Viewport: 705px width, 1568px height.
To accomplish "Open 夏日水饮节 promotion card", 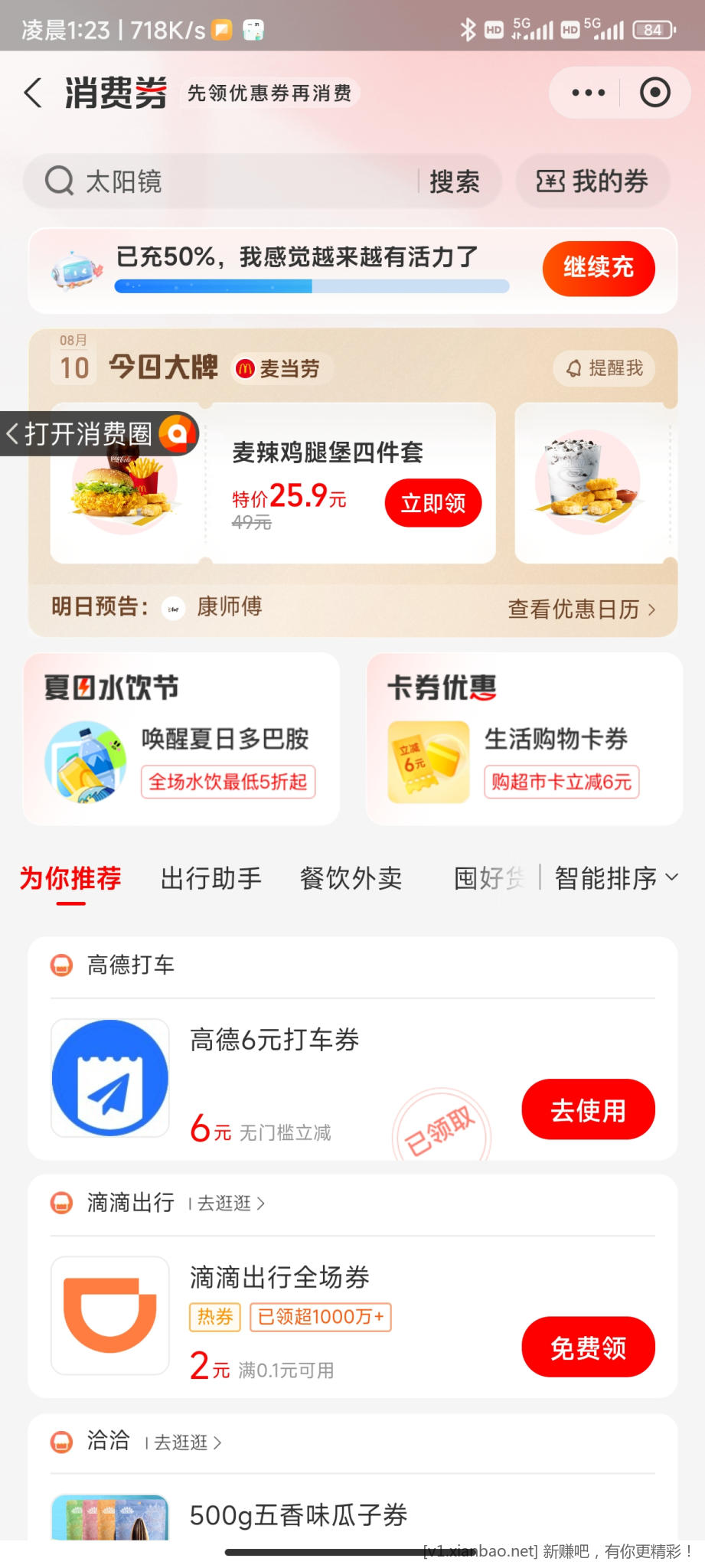I will pos(181,739).
